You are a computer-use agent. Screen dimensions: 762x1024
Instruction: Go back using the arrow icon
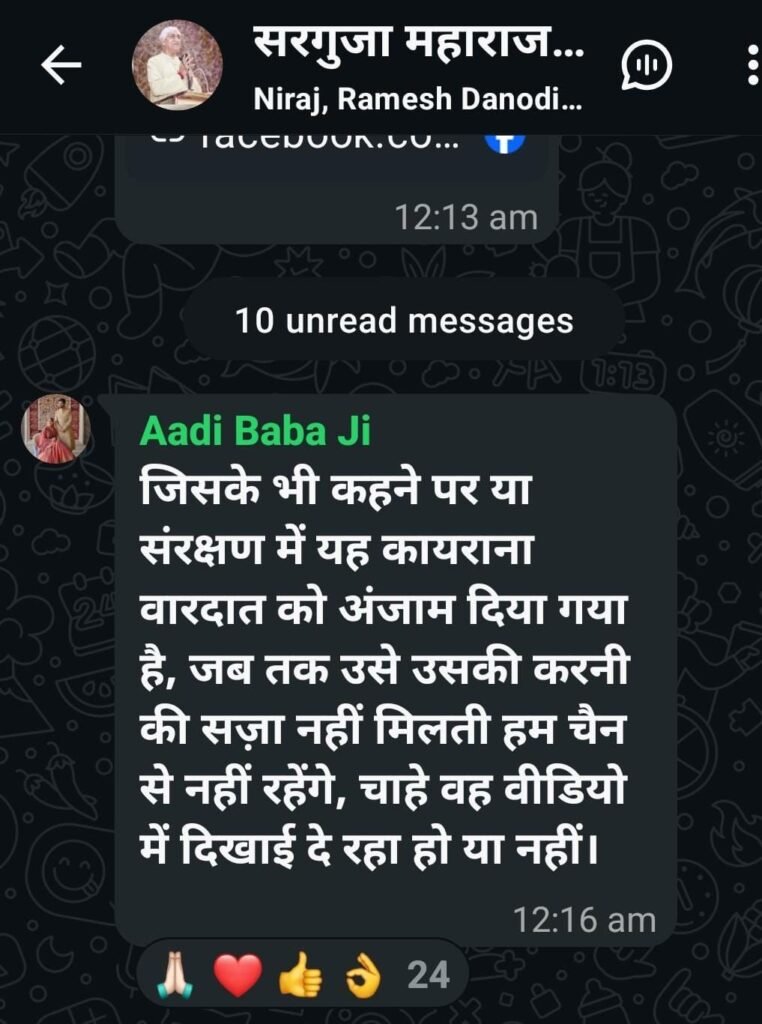(x=61, y=65)
